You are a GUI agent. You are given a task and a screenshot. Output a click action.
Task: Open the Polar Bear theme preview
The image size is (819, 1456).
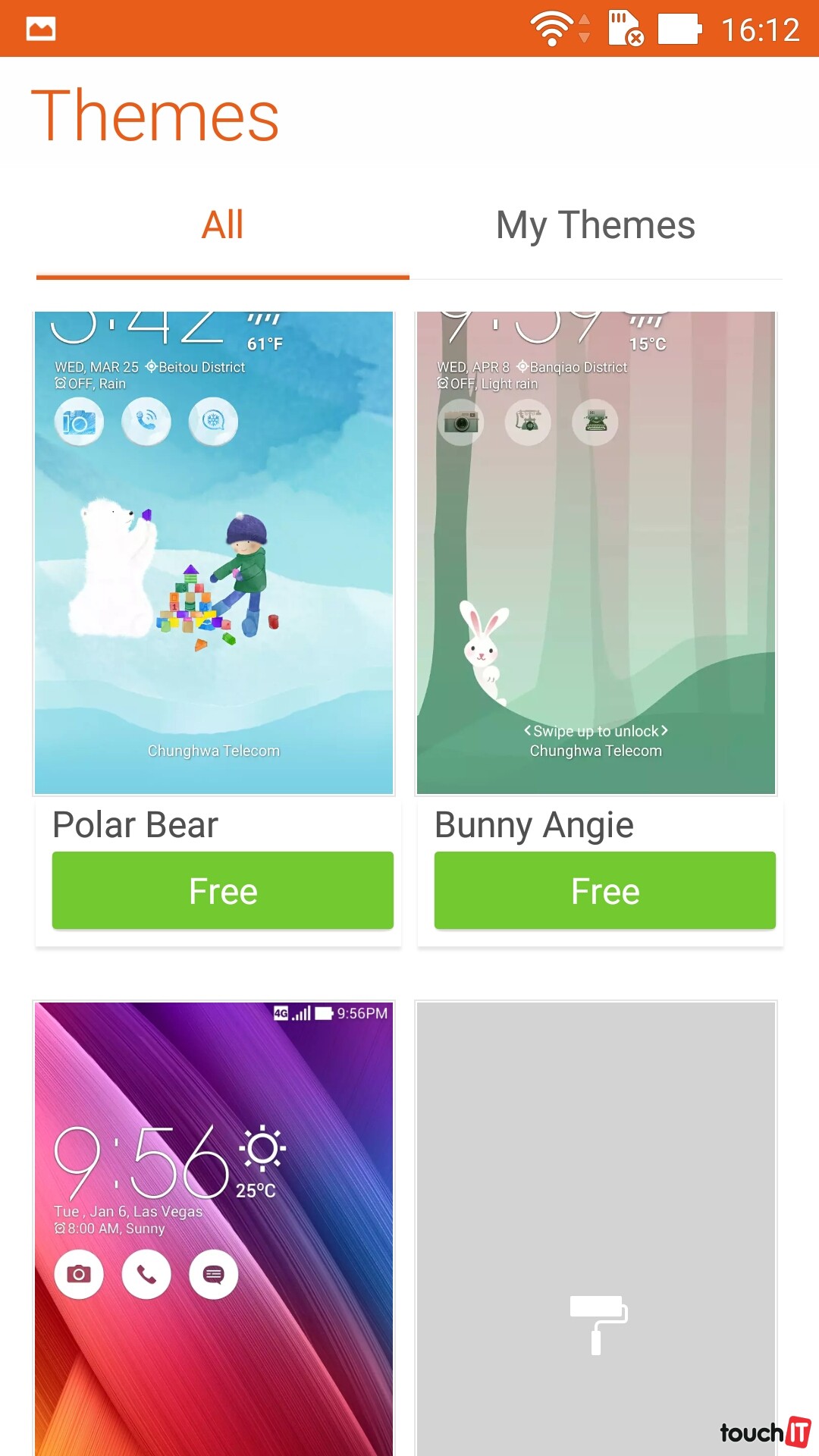[x=214, y=553]
